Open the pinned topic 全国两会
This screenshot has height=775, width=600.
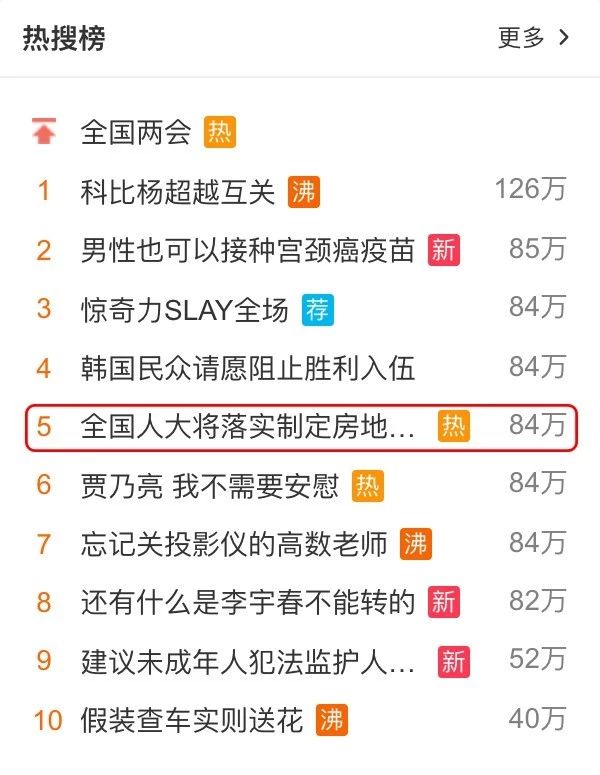[x=135, y=132]
